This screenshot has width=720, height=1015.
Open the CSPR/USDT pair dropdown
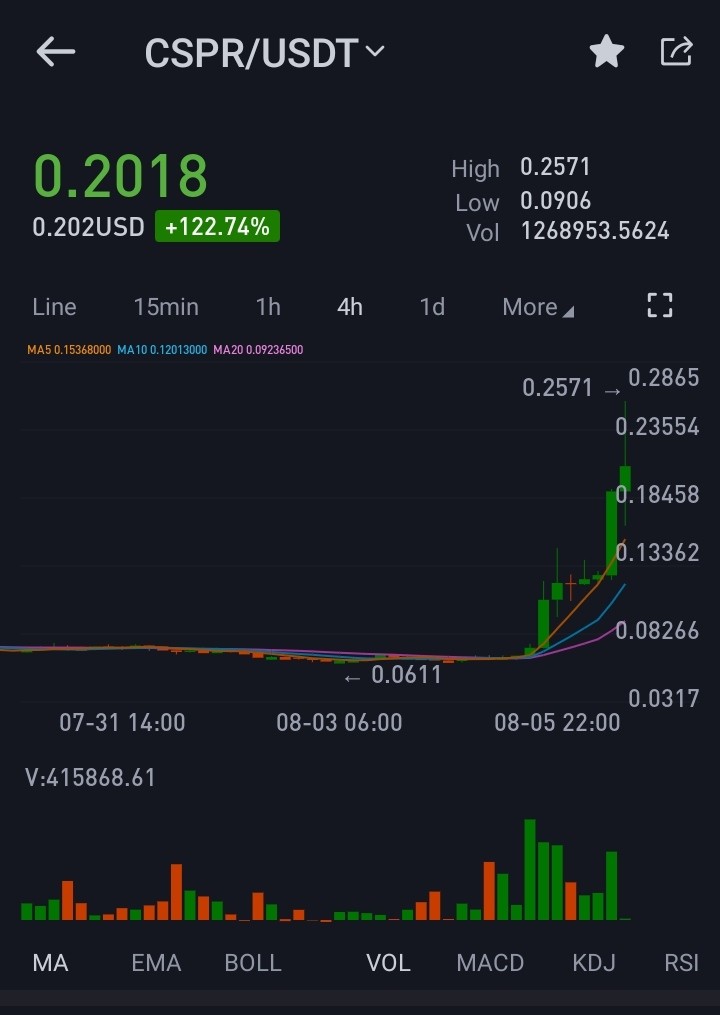pos(264,52)
